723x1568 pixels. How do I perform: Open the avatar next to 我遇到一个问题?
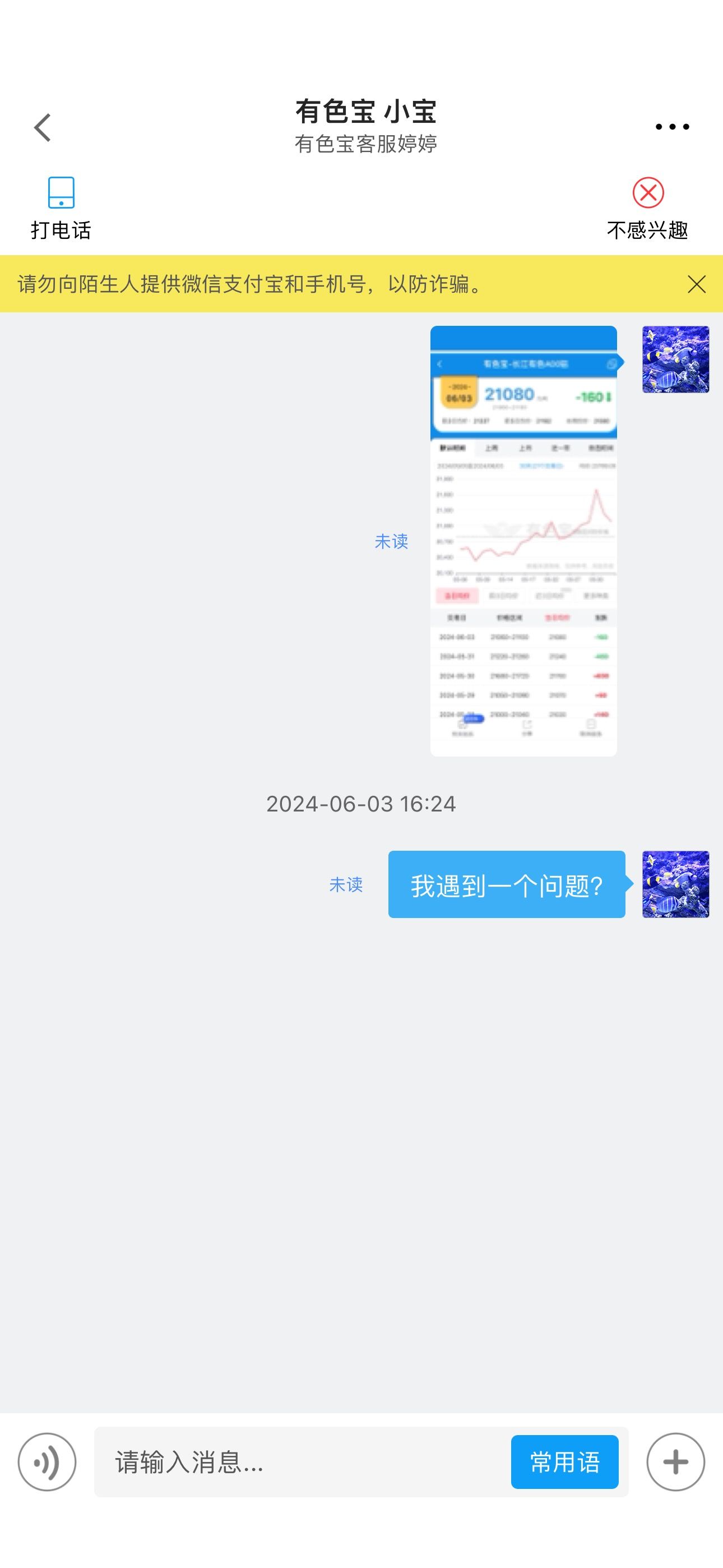(675, 884)
